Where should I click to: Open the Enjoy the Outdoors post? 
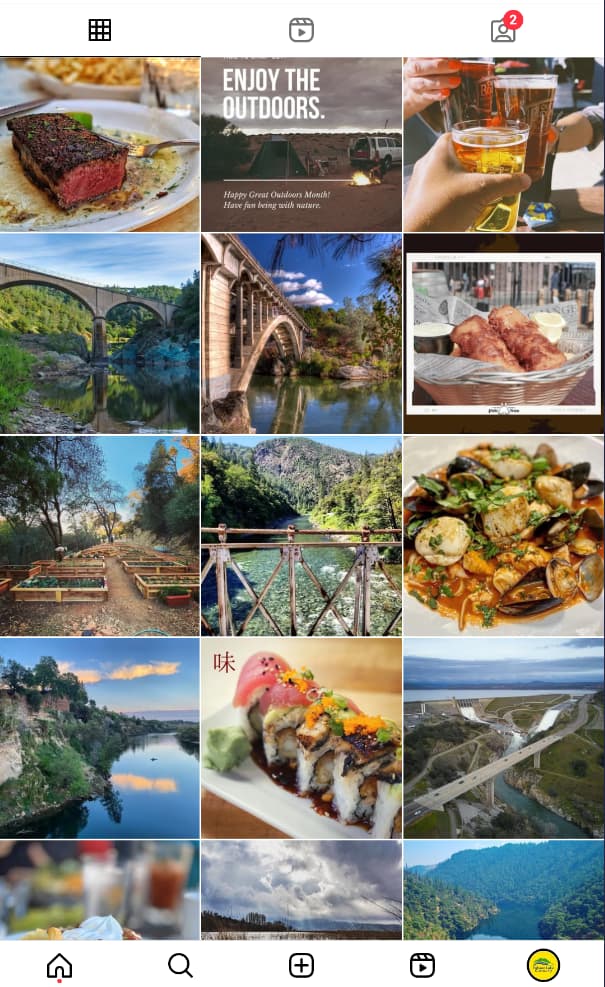click(x=302, y=145)
